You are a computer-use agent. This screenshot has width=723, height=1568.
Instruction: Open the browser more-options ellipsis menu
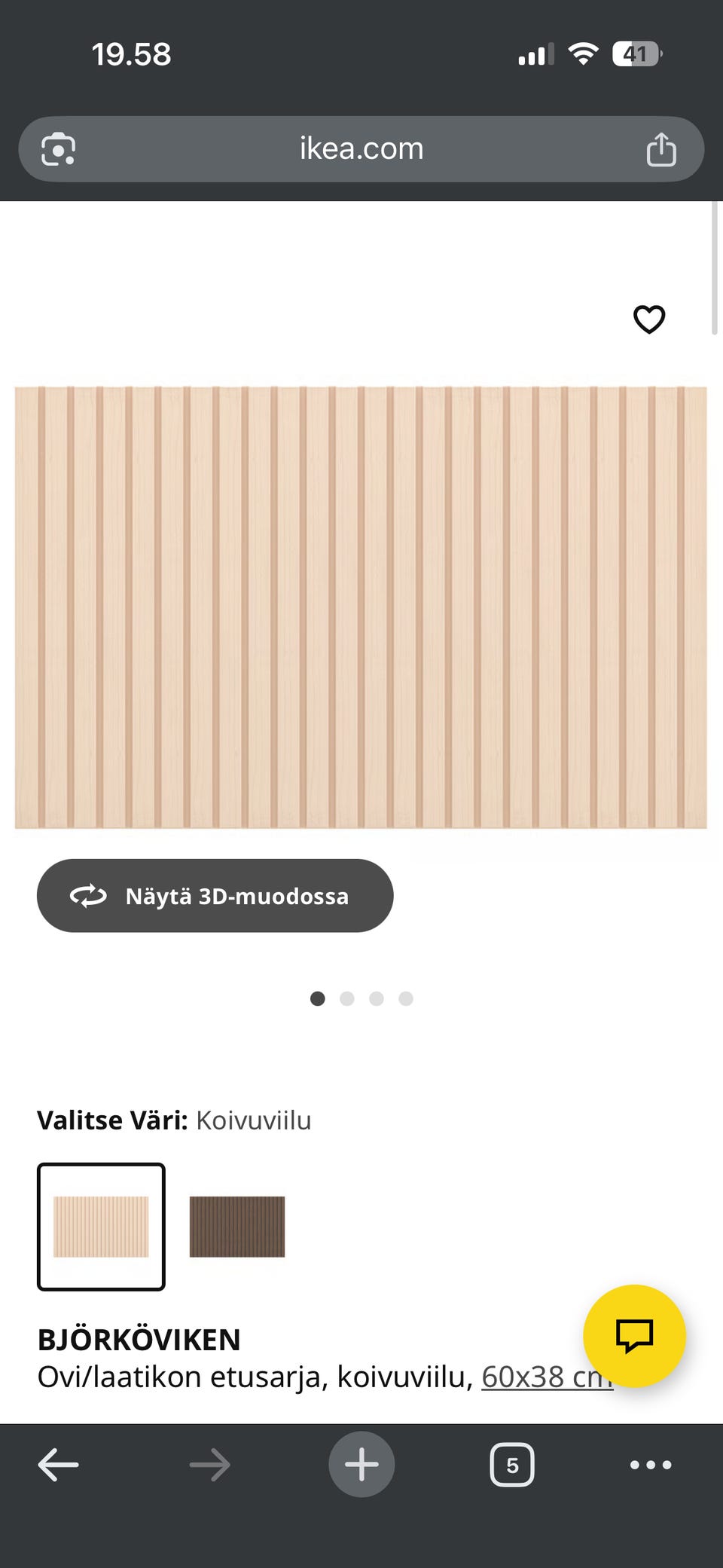point(651,1464)
